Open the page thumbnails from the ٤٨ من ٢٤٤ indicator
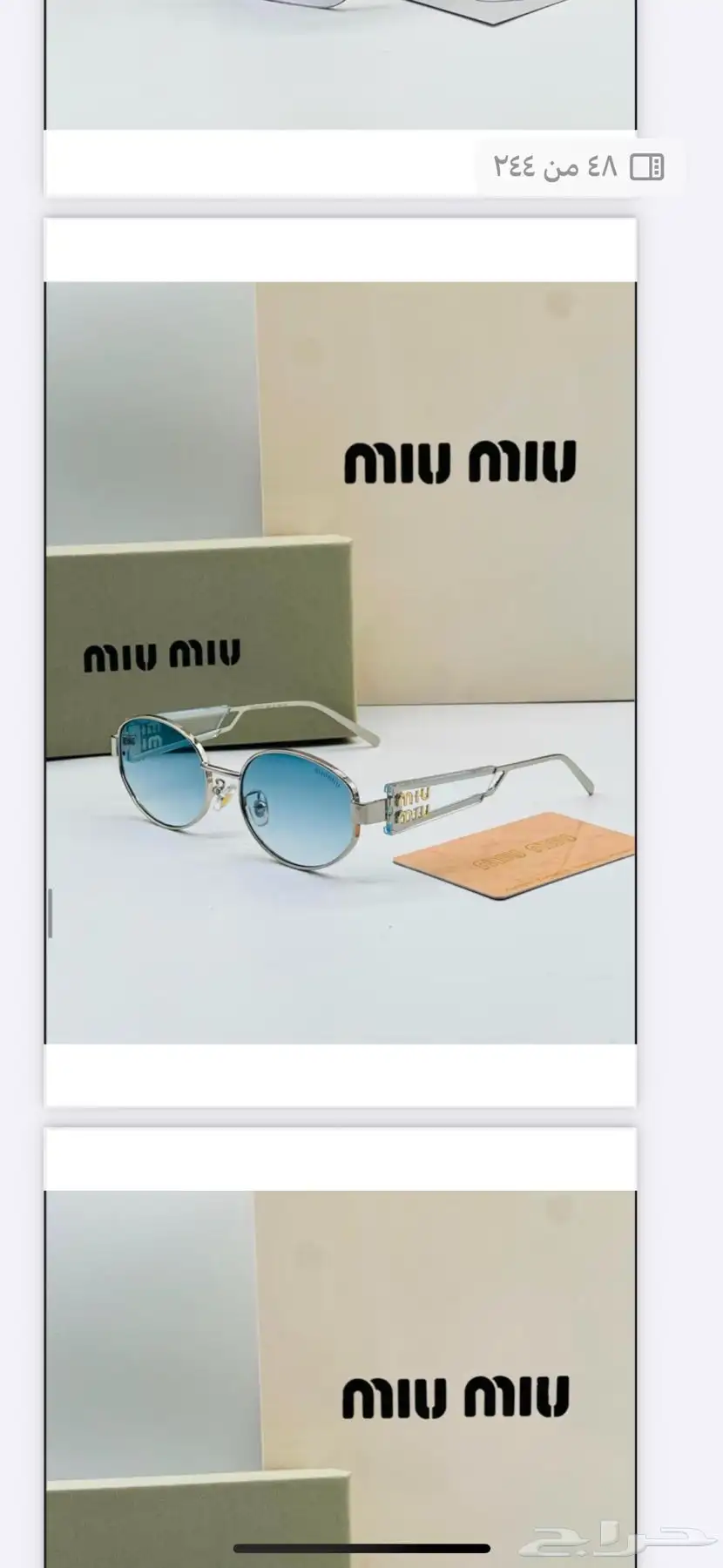723x1568 pixels. (645, 166)
